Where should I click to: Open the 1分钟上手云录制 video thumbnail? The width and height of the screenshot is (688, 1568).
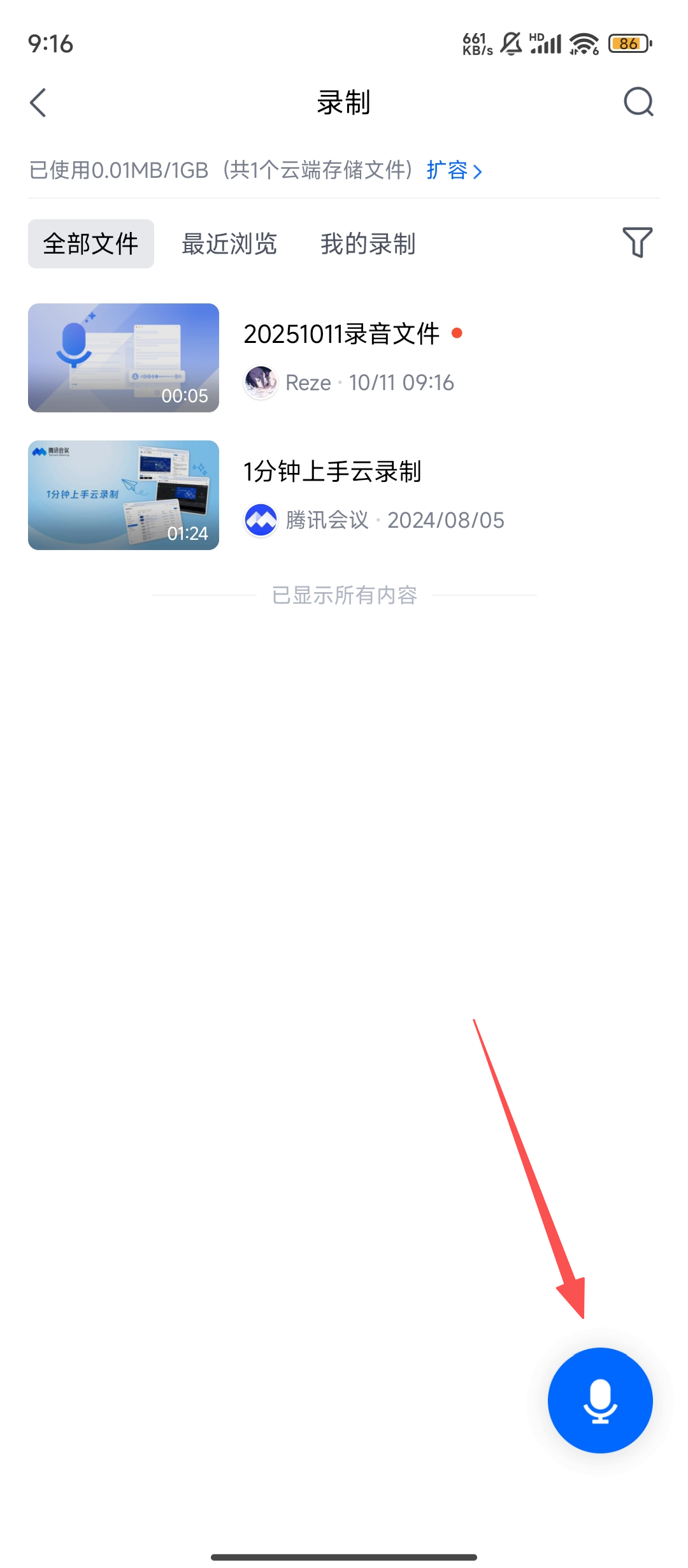point(124,495)
